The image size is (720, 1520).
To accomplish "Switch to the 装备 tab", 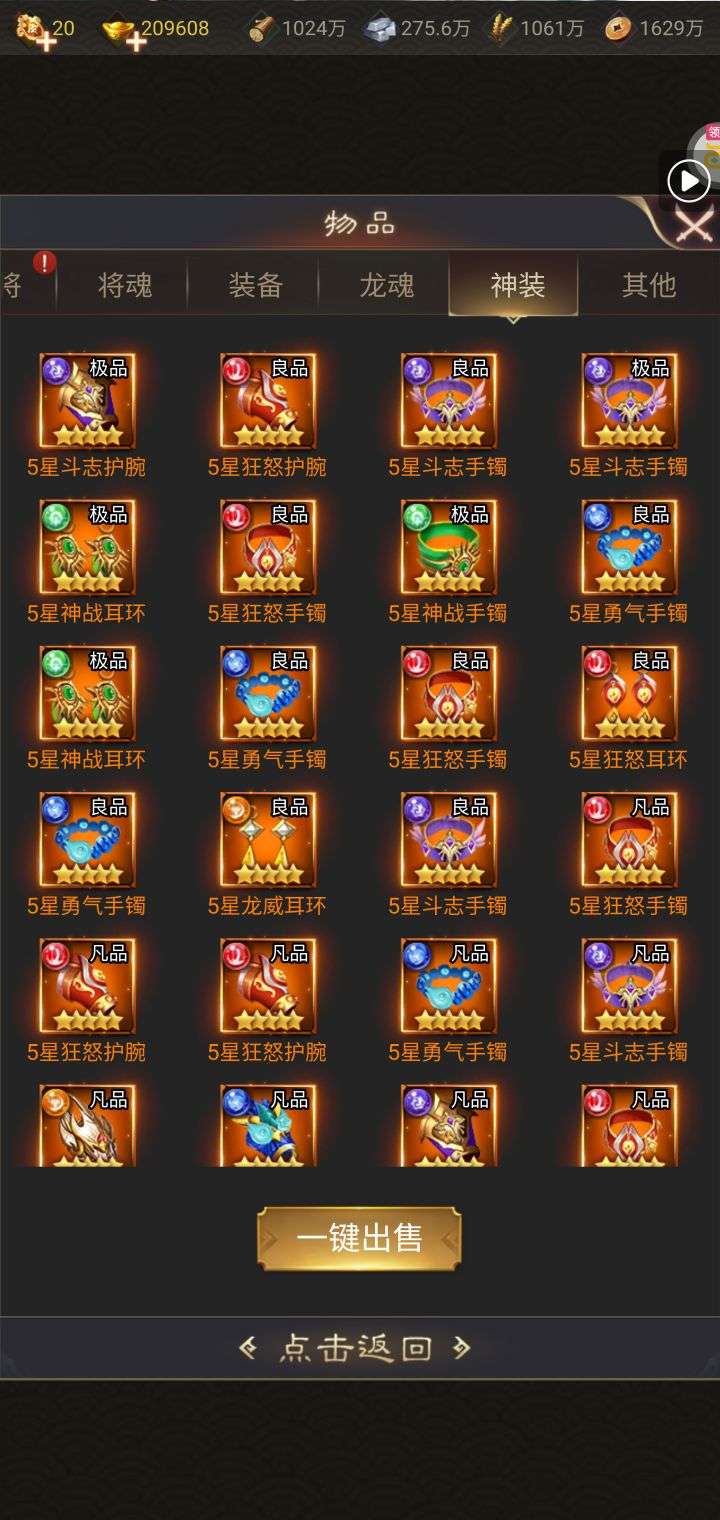I will [256, 285].
